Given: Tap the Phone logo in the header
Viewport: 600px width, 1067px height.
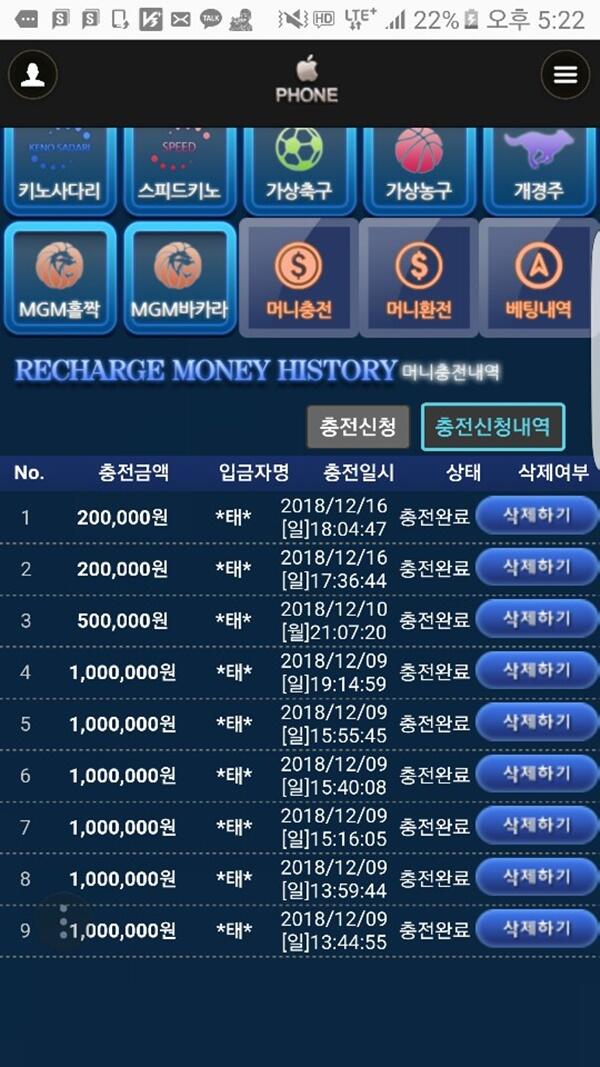Looking at the screenshot, I should 307,80.
